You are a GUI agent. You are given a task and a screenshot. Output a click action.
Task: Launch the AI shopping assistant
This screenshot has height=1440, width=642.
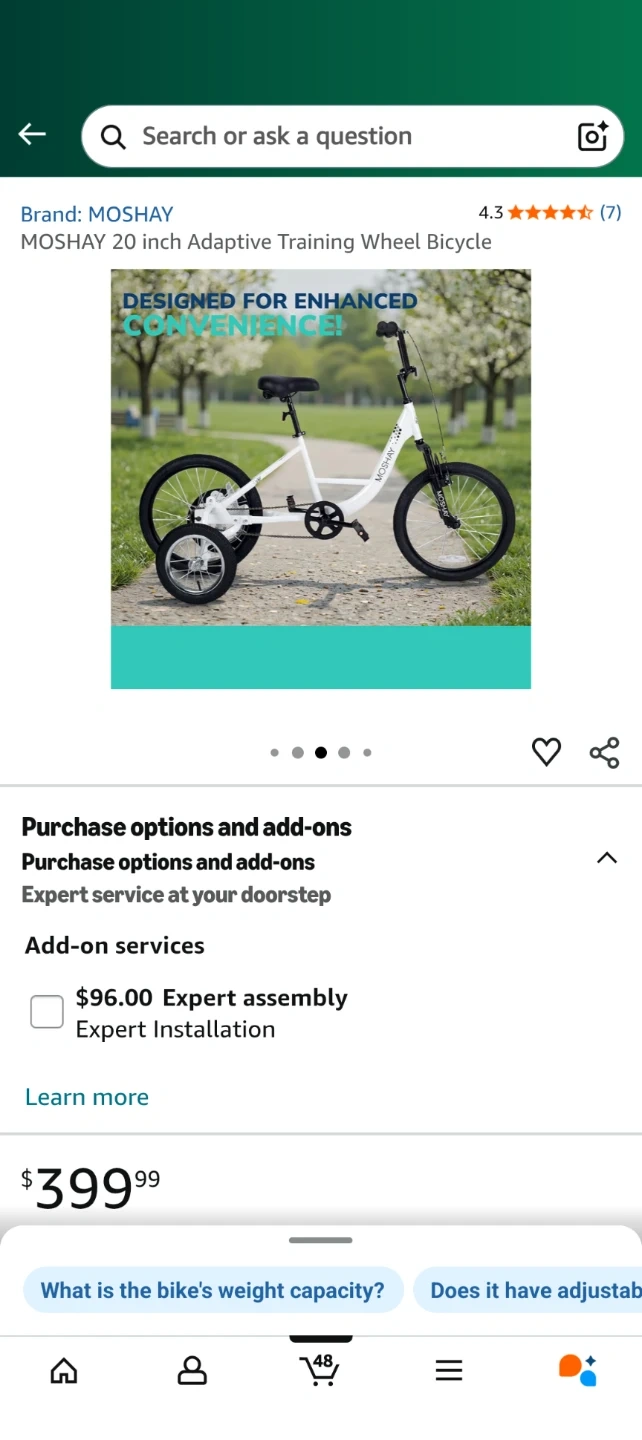pyautogui.click(x=577, y=1370)
